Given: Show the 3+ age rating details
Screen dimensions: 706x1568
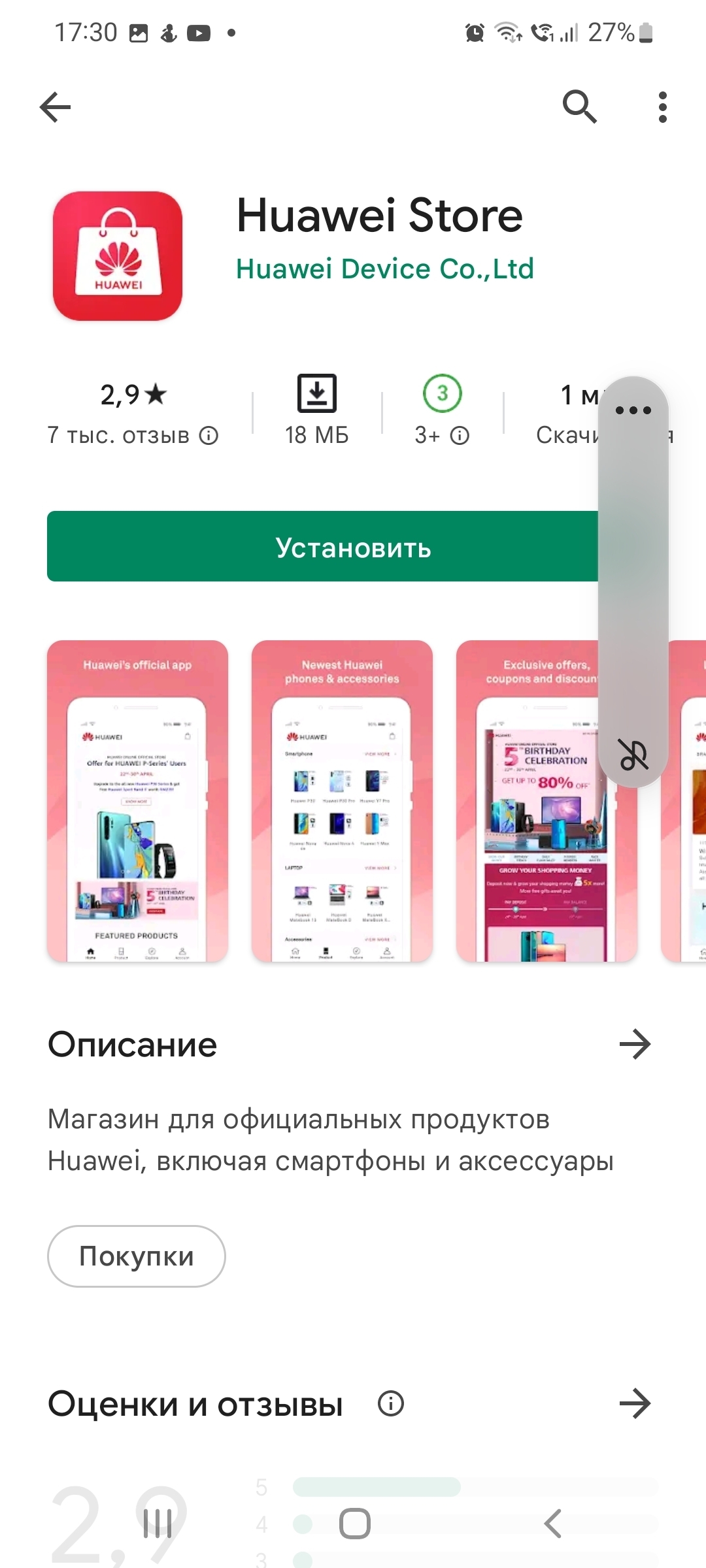Looking at the screenshot, I should (x=442, y=412).
